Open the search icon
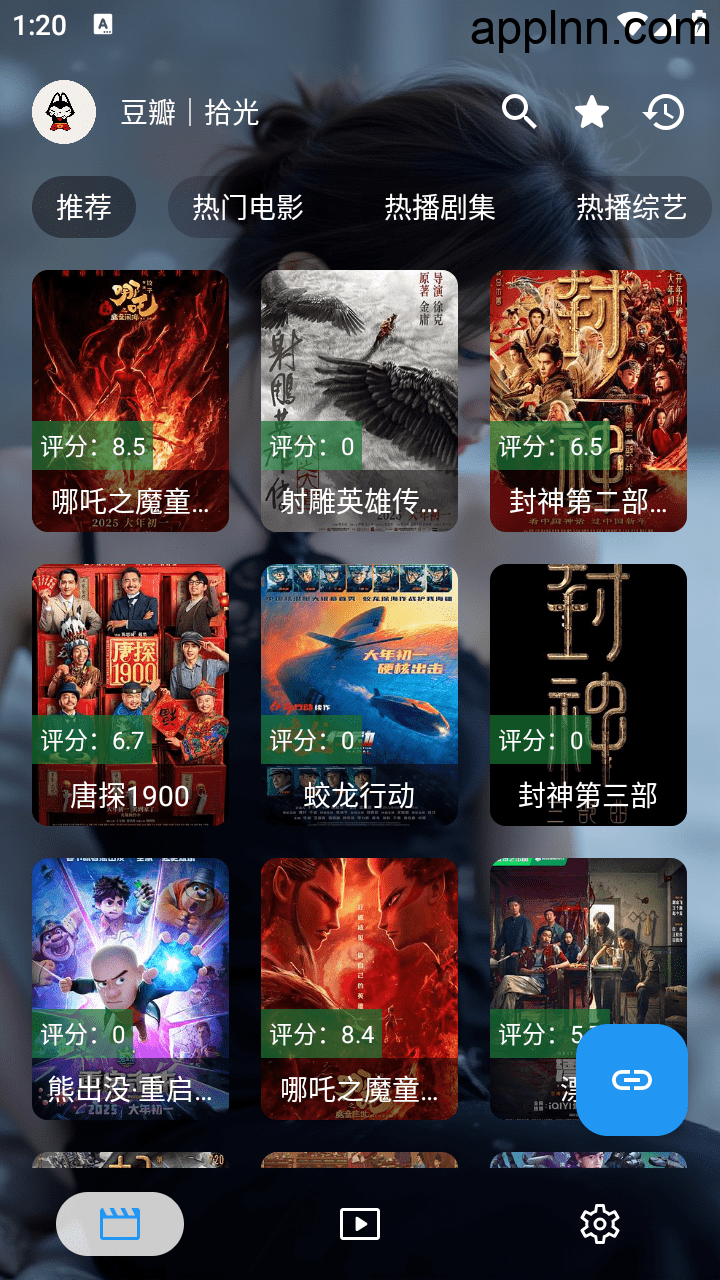720x1280 pixels. [x=519, y=112]
